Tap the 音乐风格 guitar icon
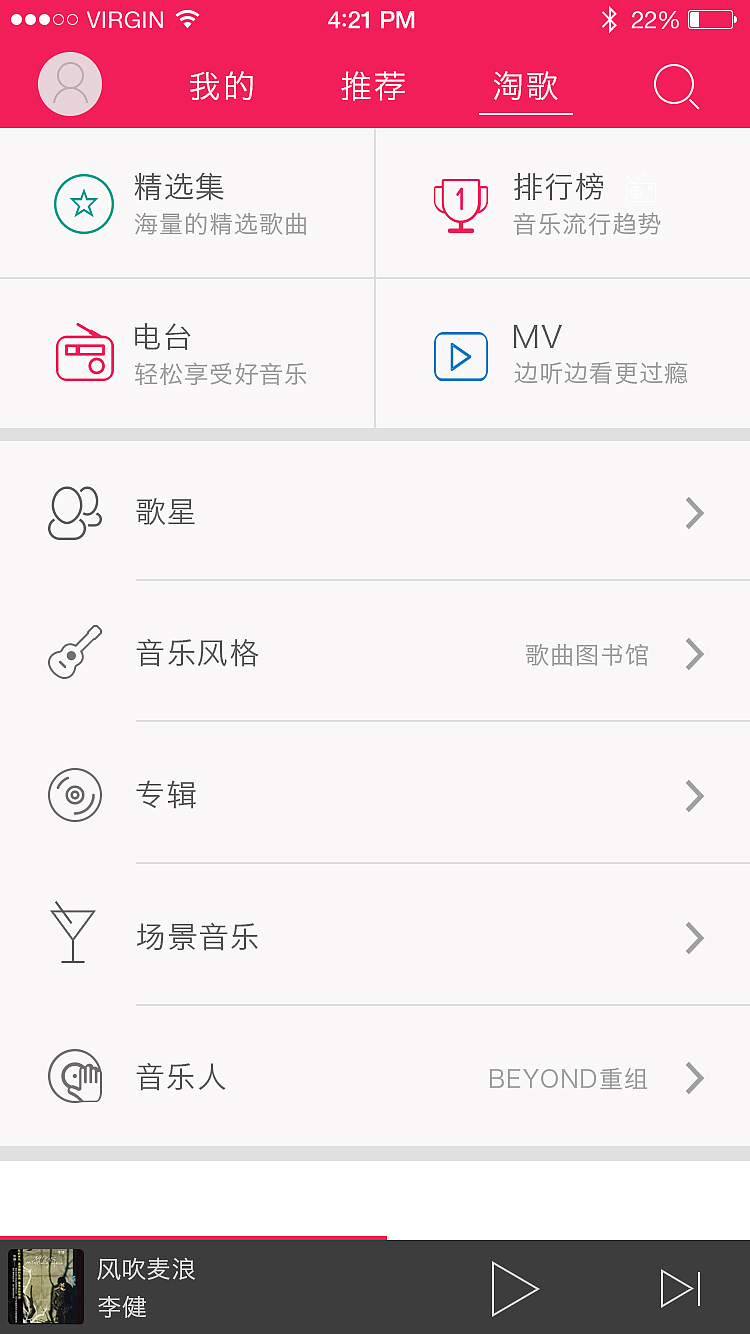Image resolution: width=750 pixels, height=1334 pixels. click(x=74, y=654)
